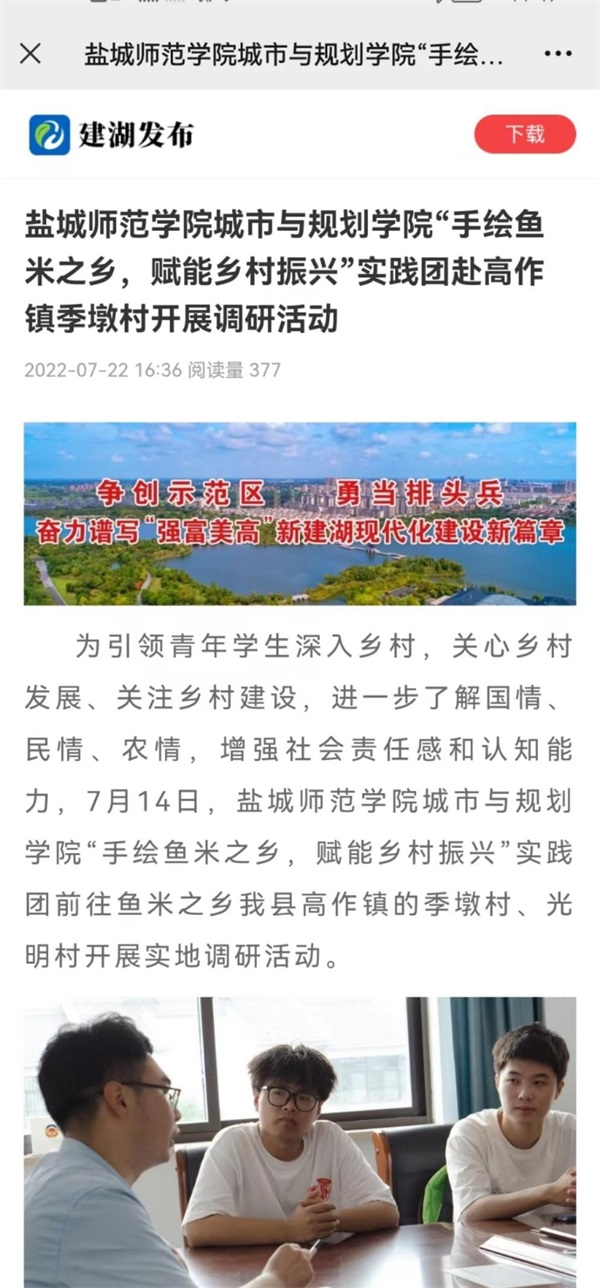
Task: Tap the red 下载 download button
Action: point(524,134)
